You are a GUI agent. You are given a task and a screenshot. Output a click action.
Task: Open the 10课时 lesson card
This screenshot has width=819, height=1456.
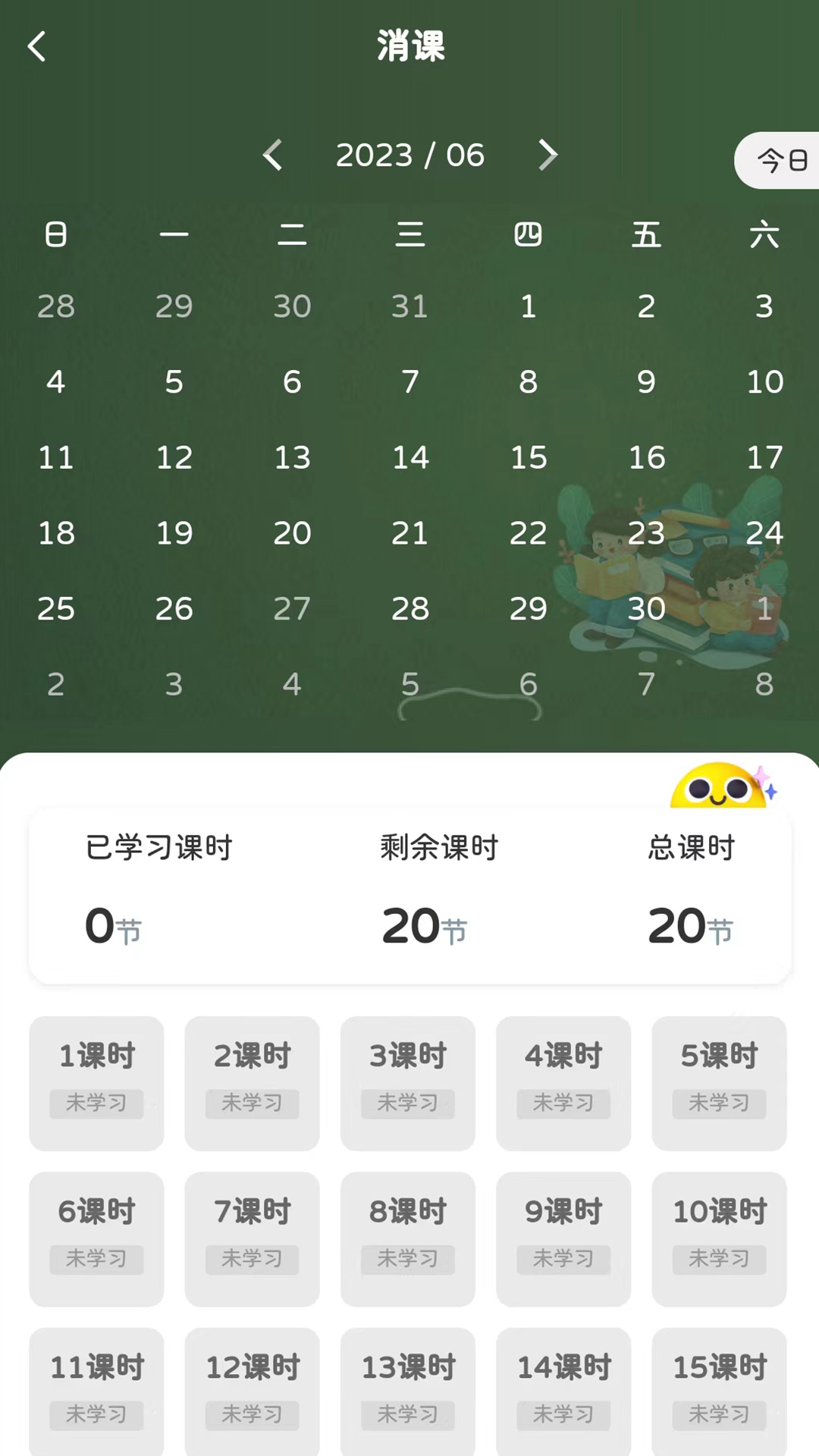tap(719, 1239)
